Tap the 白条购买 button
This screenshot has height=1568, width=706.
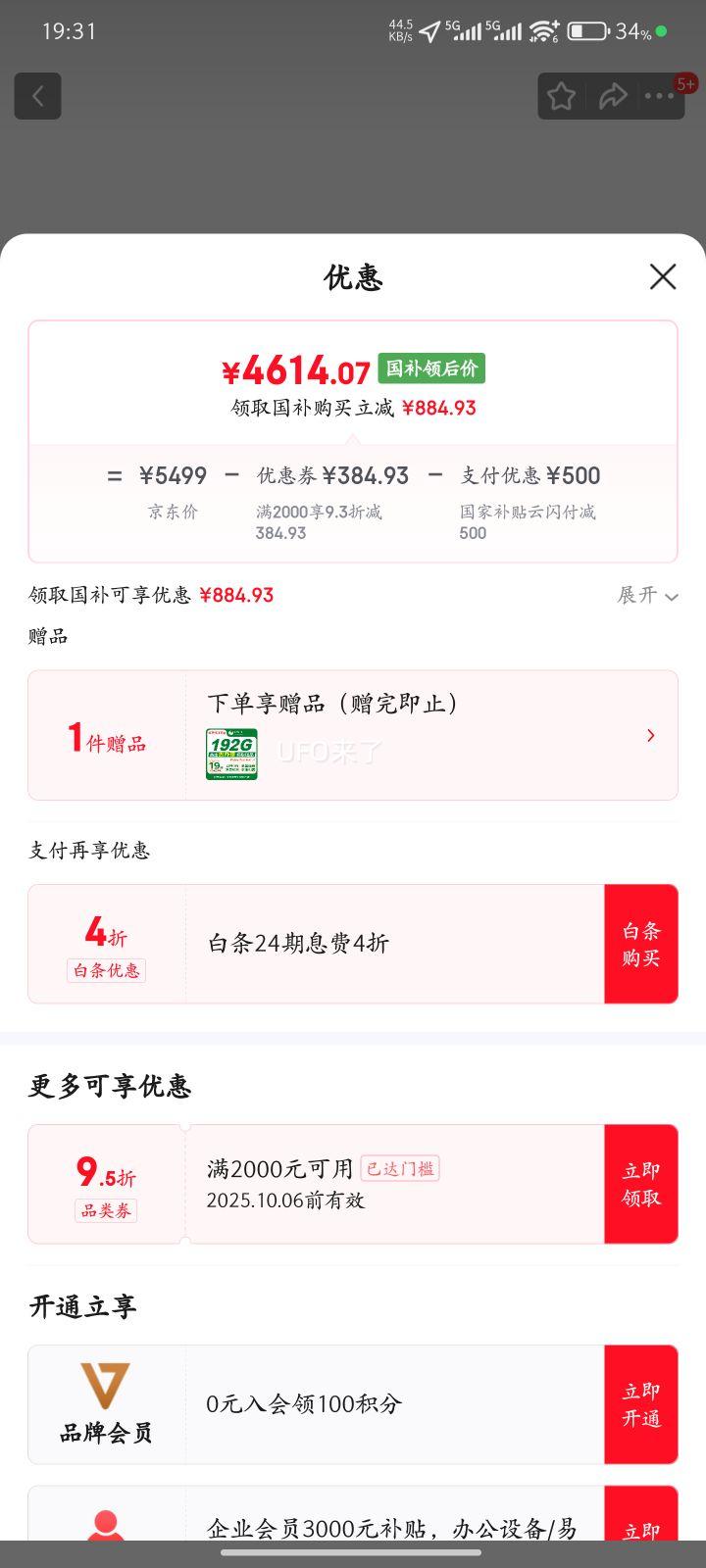tap(640, 944)
